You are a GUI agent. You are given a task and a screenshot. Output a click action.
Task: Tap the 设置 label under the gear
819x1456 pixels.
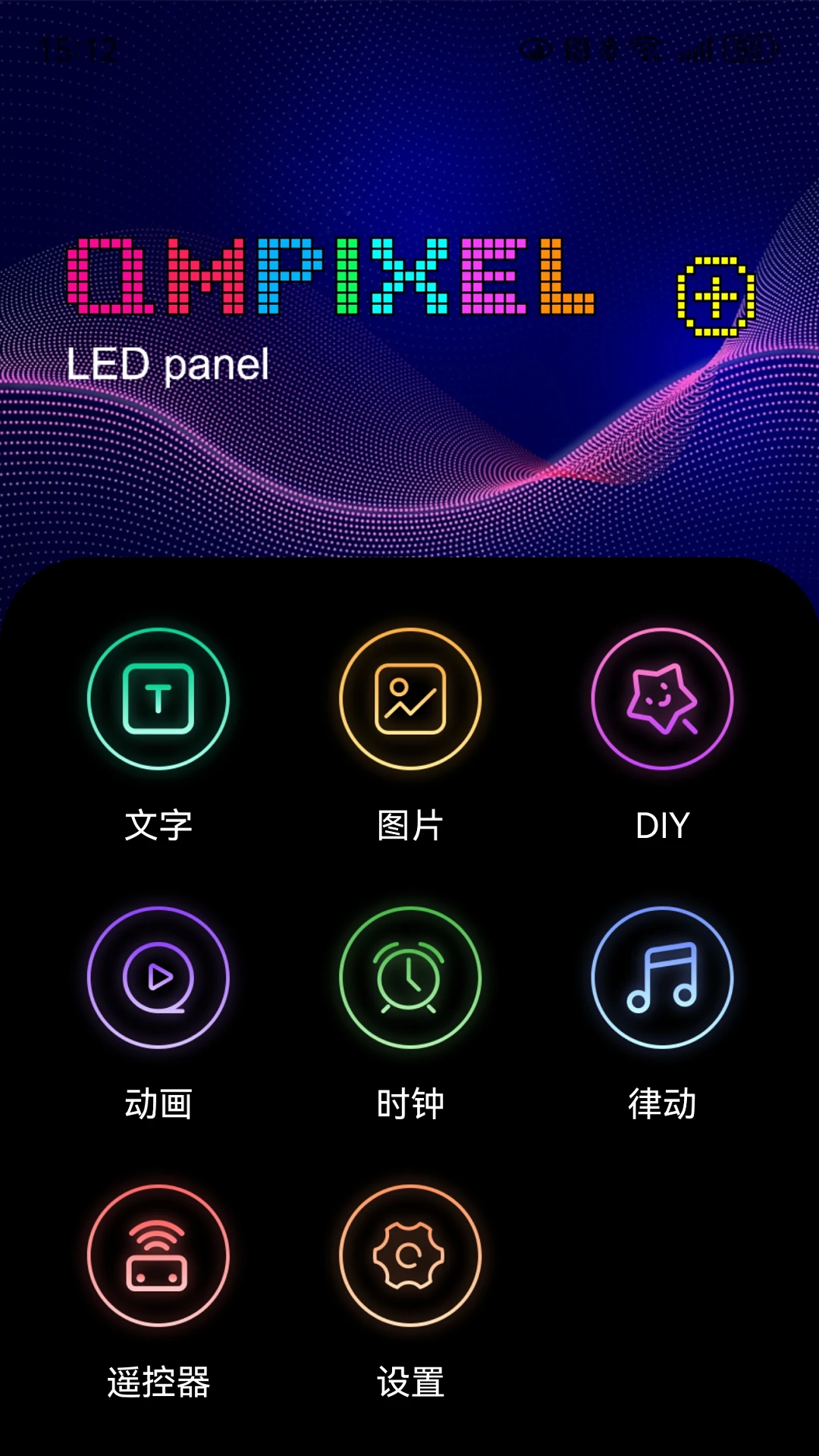coord(409,1383)
